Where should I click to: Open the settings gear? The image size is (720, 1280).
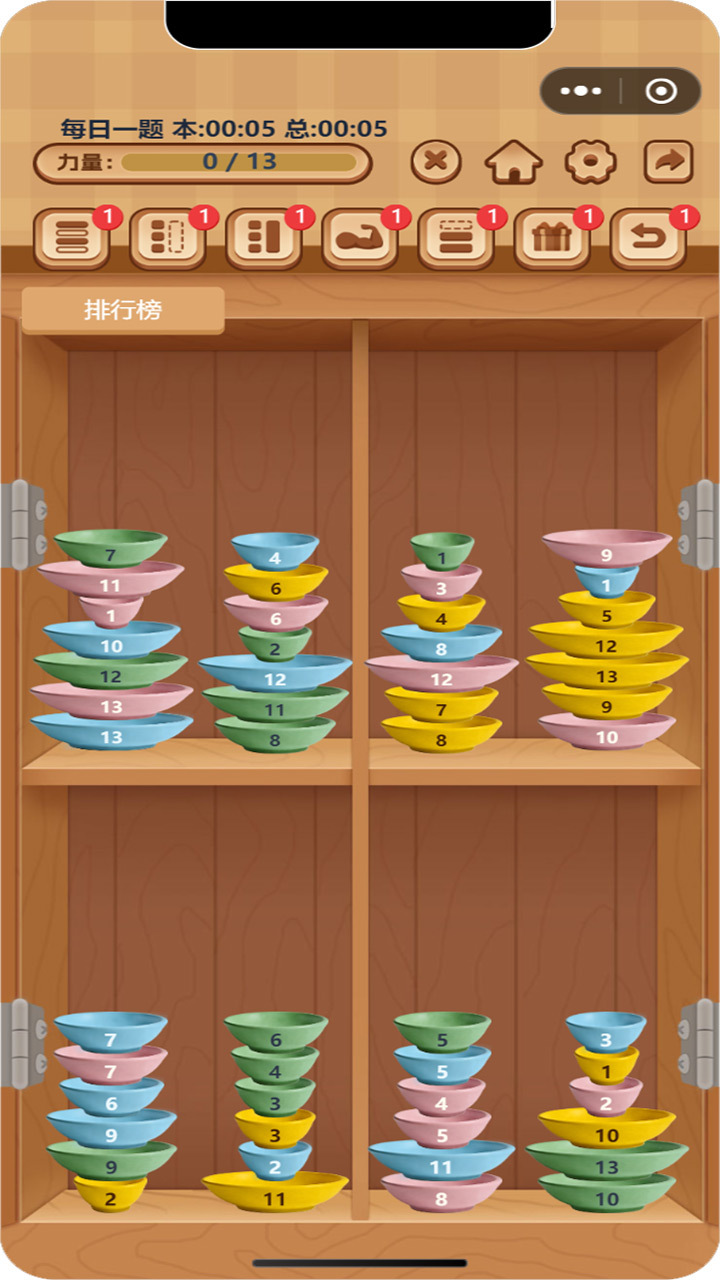pyautogui.click(x=591, y=161)
